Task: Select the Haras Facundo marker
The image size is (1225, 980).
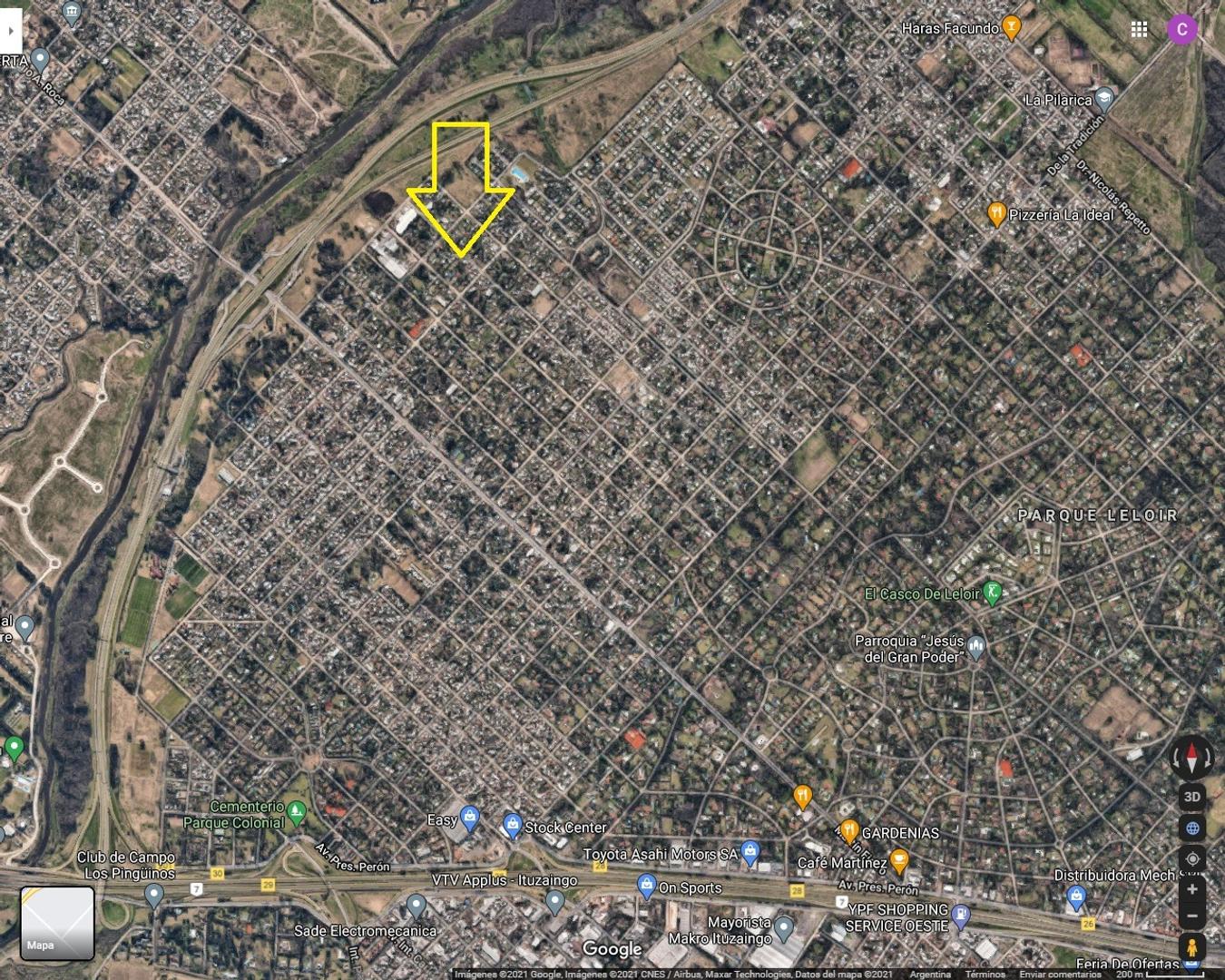Action: click(x=1012, y=27)
